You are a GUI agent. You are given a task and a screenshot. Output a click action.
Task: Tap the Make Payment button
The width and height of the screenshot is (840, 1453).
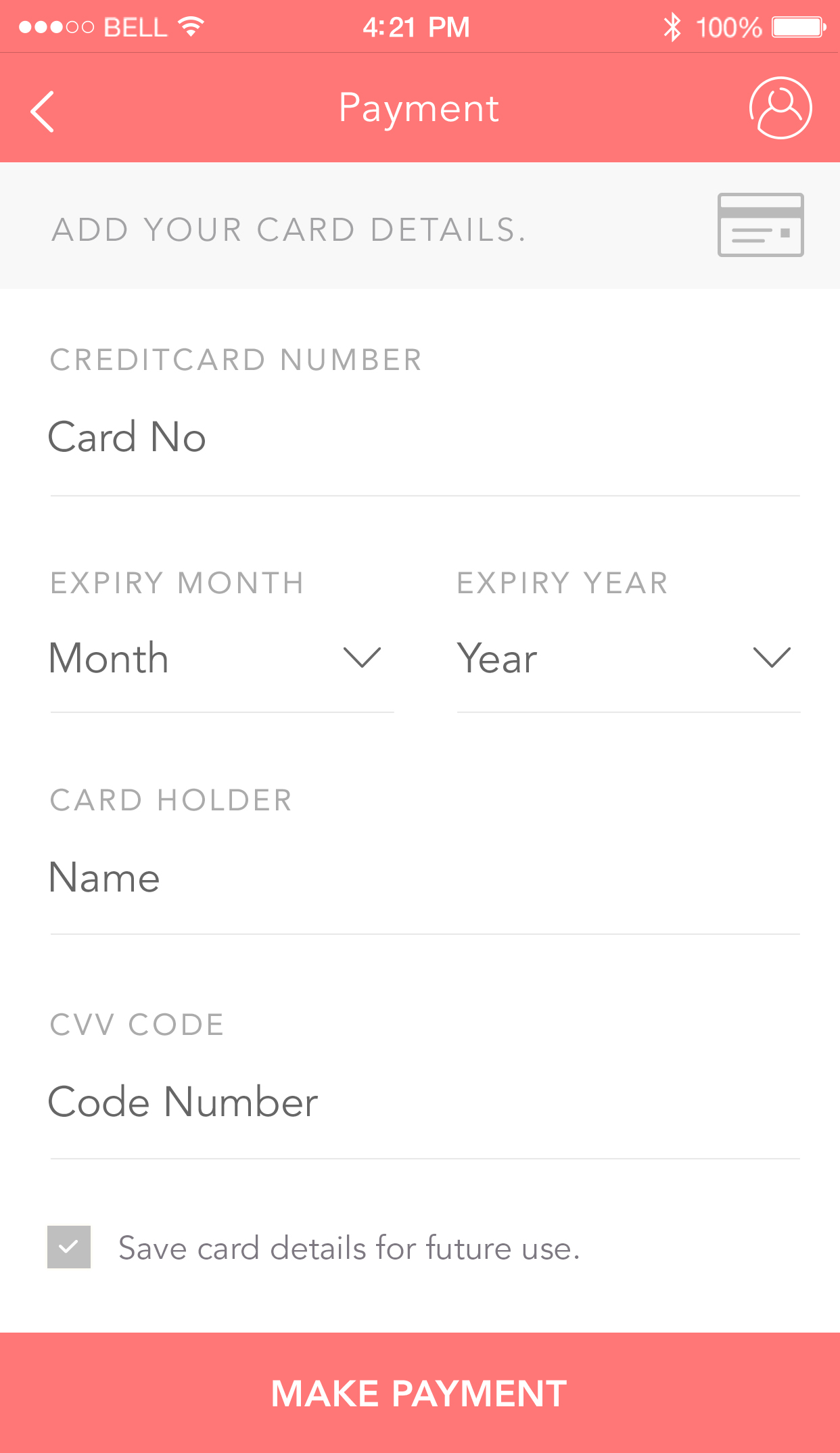tap(420, 1393)
